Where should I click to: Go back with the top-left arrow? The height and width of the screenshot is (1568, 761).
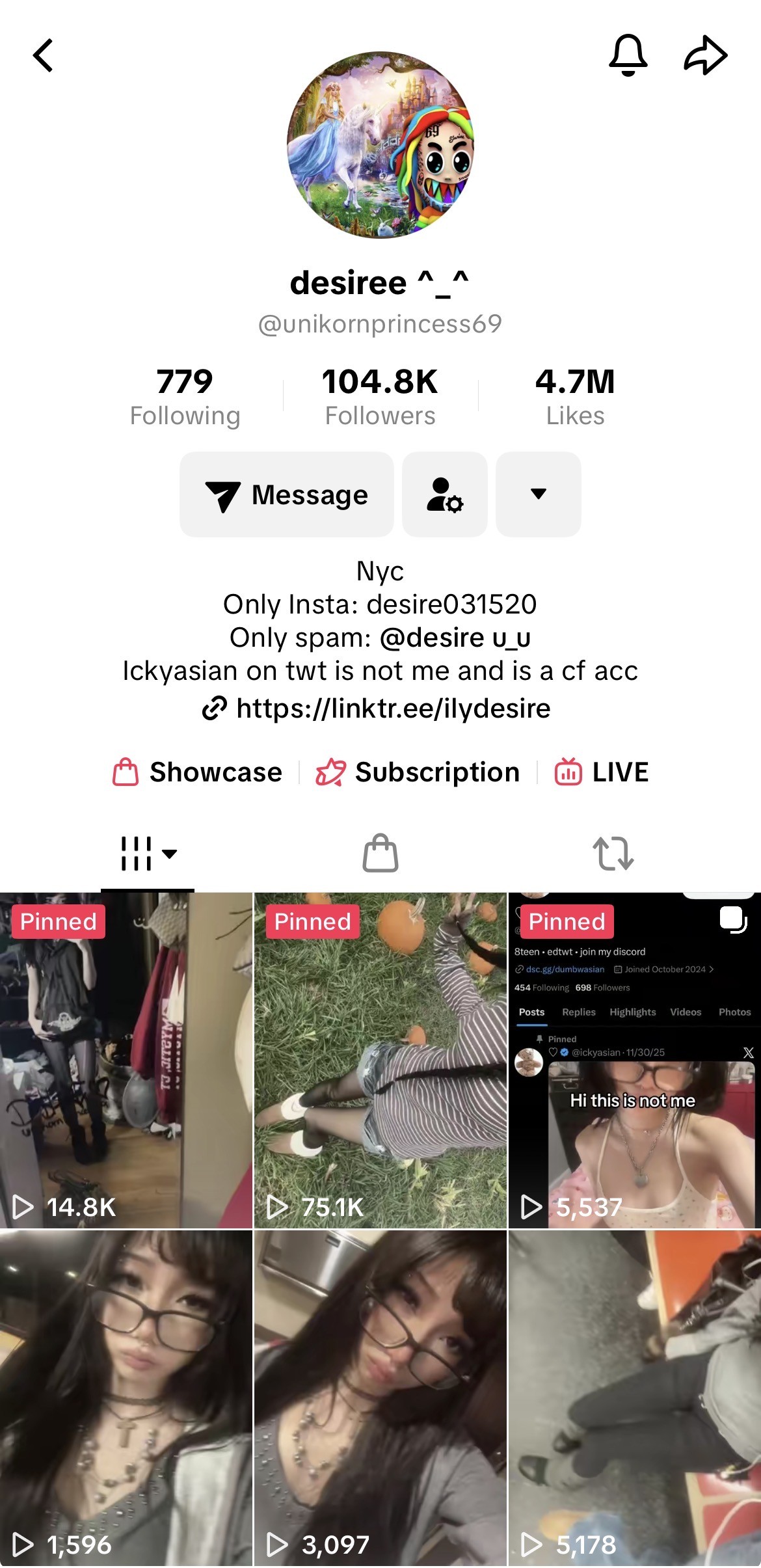[43, 55]
